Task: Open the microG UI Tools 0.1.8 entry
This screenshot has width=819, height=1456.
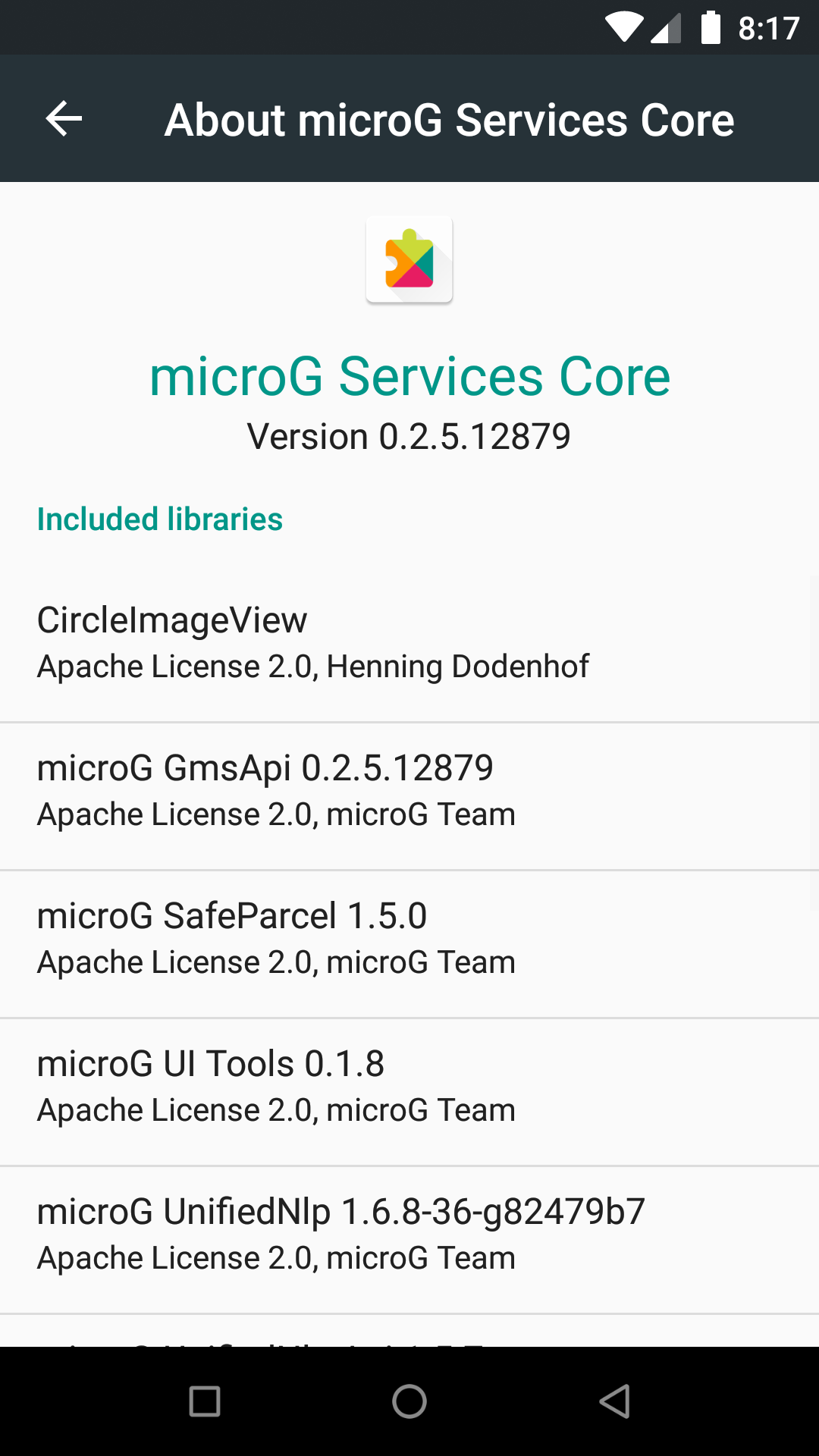Action: pos(409,1084)
